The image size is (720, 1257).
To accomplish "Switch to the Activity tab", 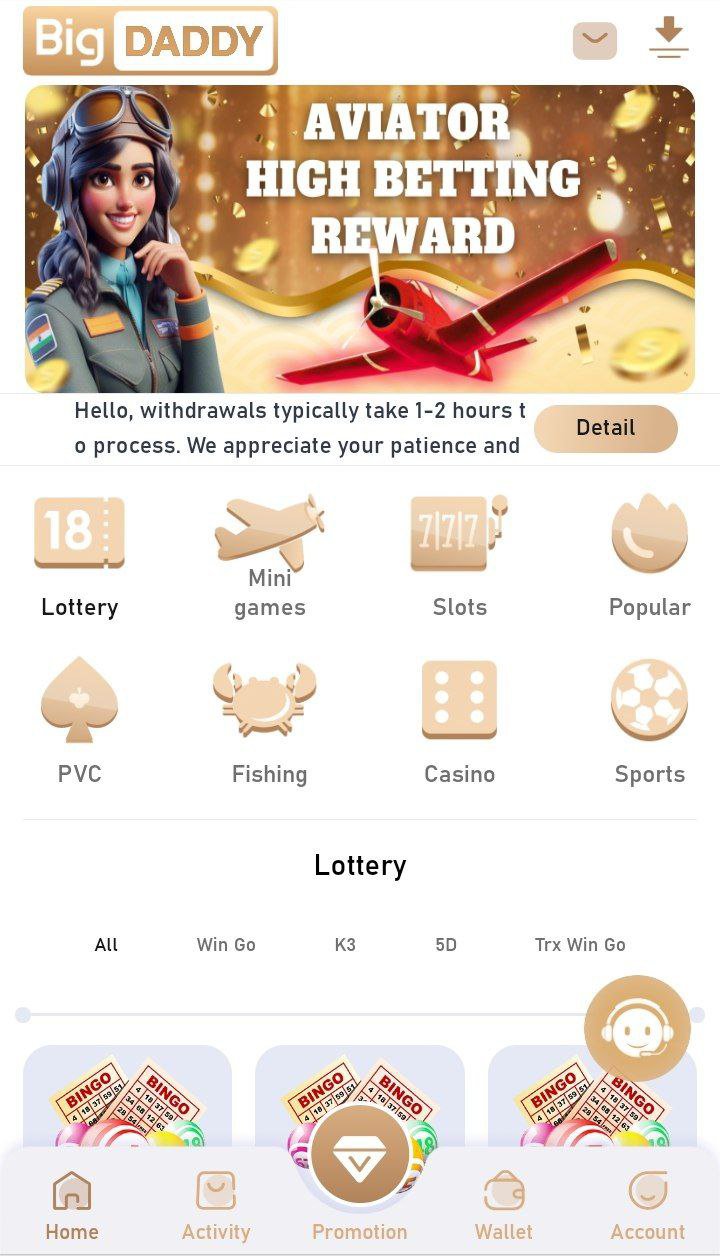I will pos(216,1206).
